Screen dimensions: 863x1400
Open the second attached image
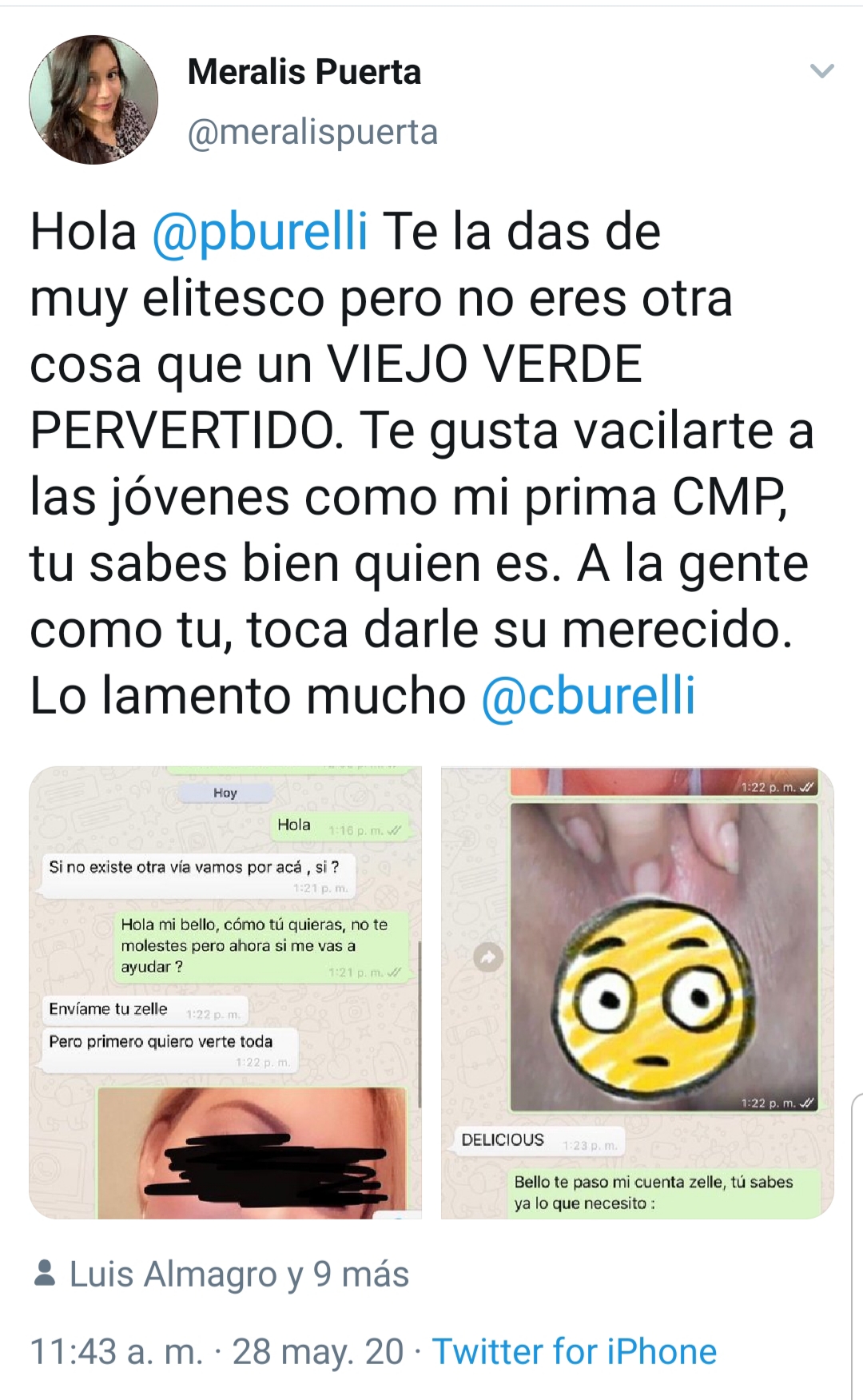coord(638,992)
